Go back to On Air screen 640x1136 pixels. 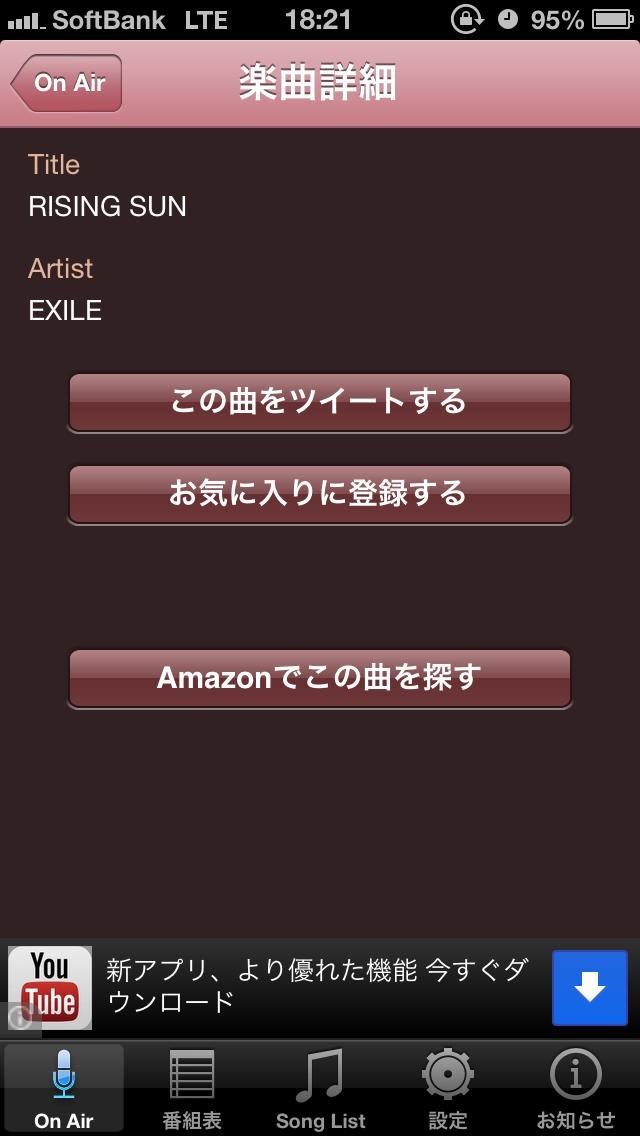coord(68,83)
